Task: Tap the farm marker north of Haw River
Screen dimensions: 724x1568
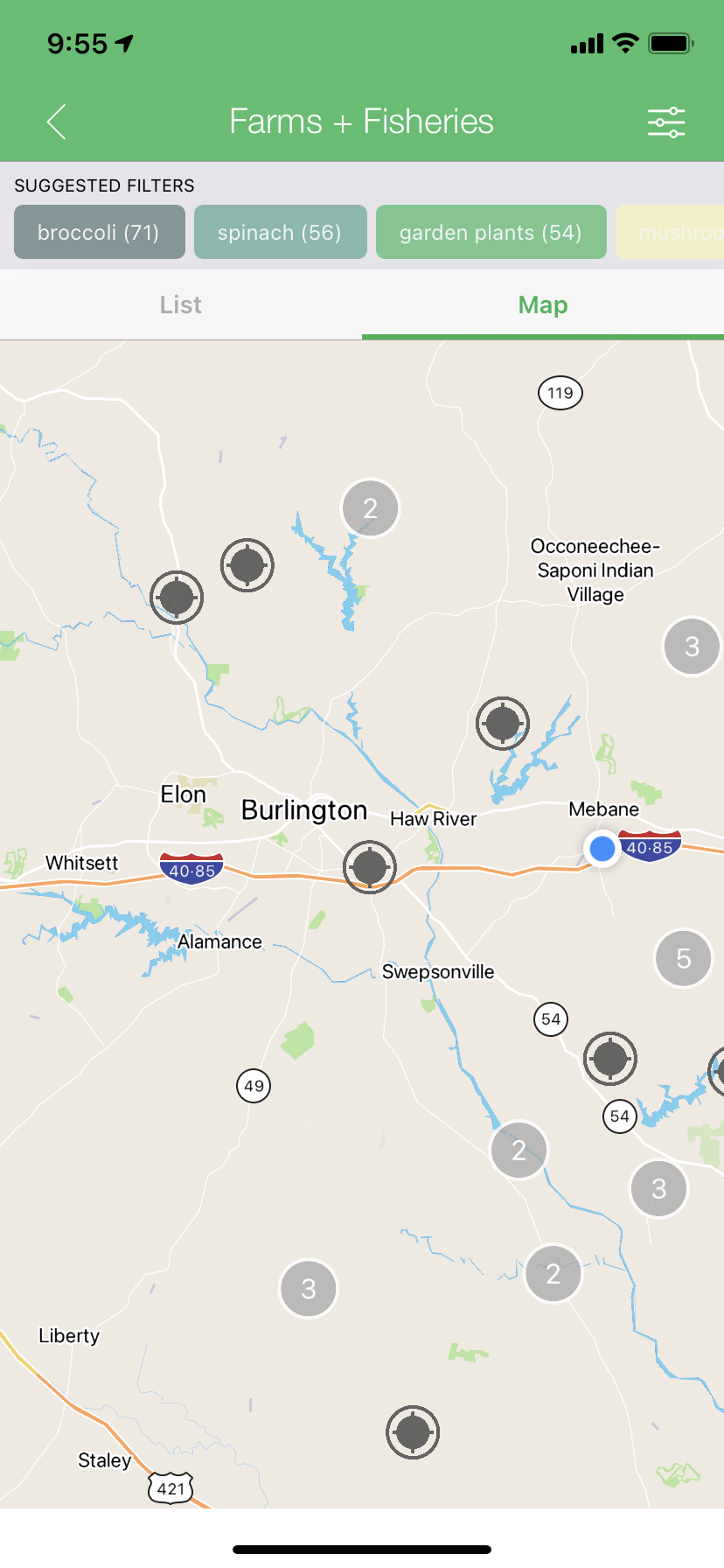Action: coord(503,724)
